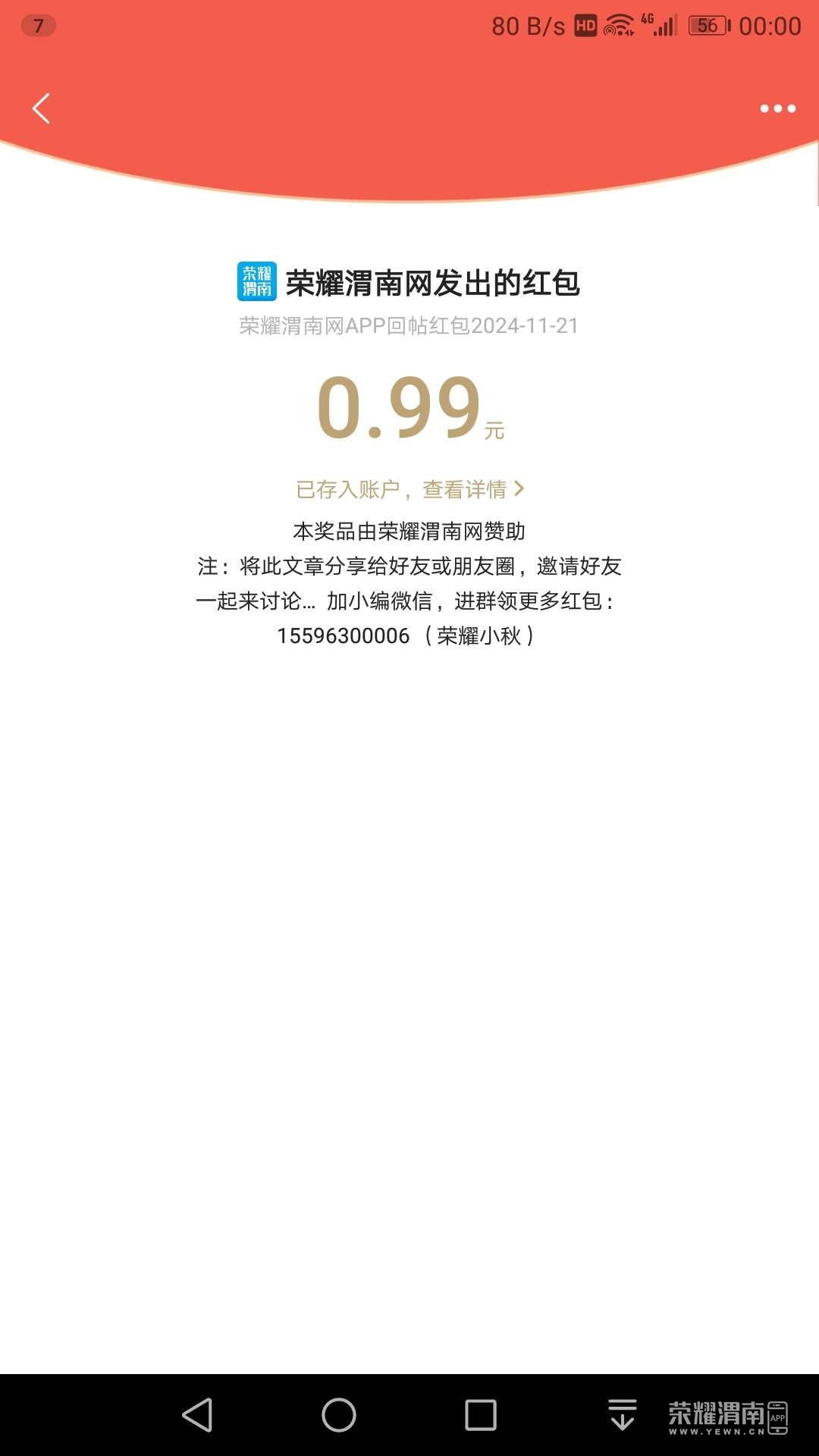This screenshot has height=1456, width=819.
Task: View details of the saved red packet
Action: coord(409,489)
